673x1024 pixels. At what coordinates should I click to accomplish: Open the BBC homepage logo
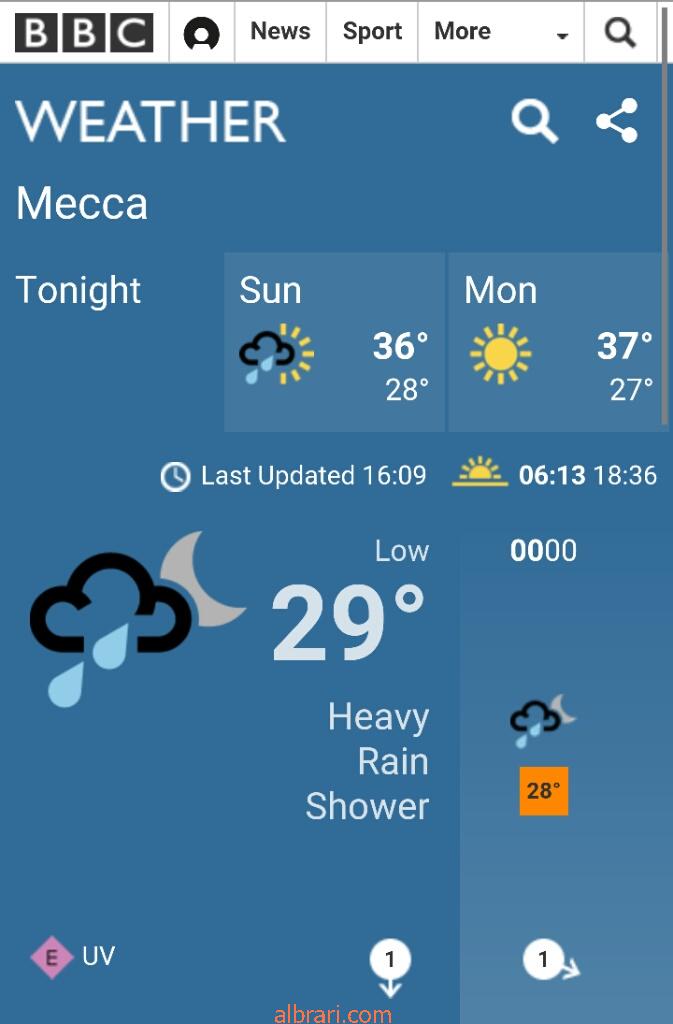coord(84,32)
